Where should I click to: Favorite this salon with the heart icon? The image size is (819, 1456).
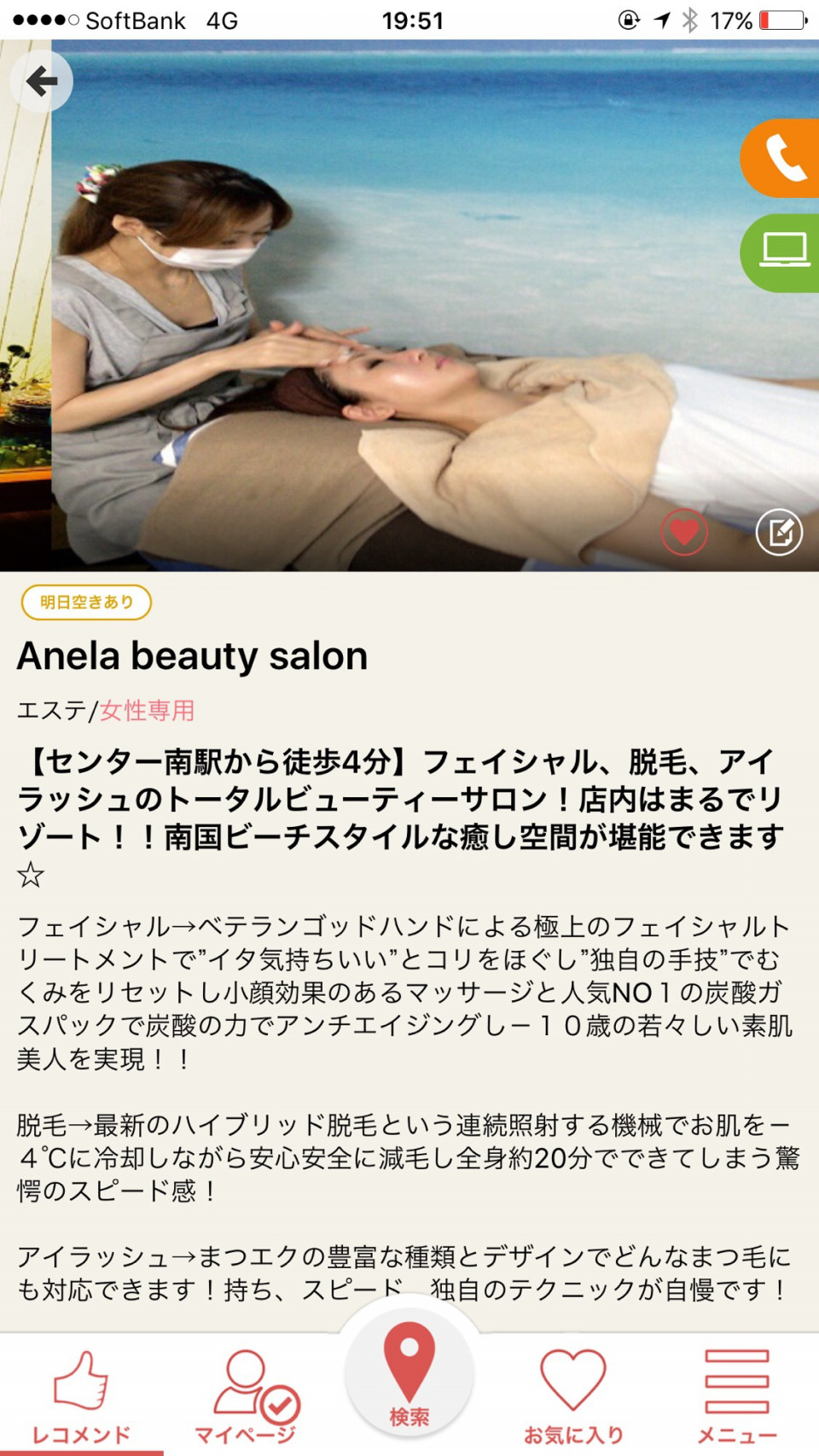click(x=684, y=532)
